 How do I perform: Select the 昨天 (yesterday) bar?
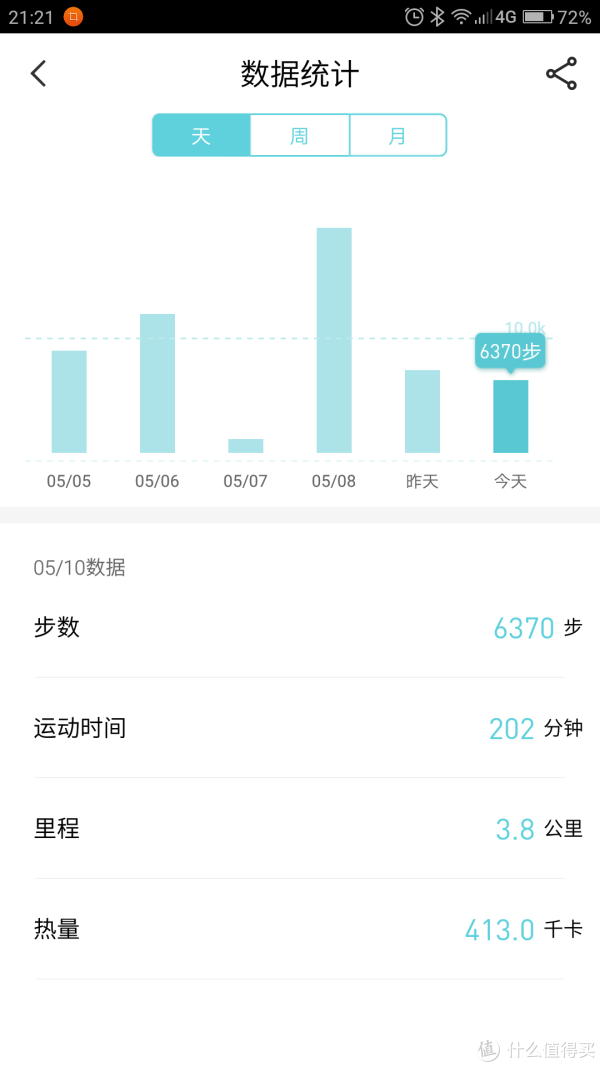[x=422, y=412]
